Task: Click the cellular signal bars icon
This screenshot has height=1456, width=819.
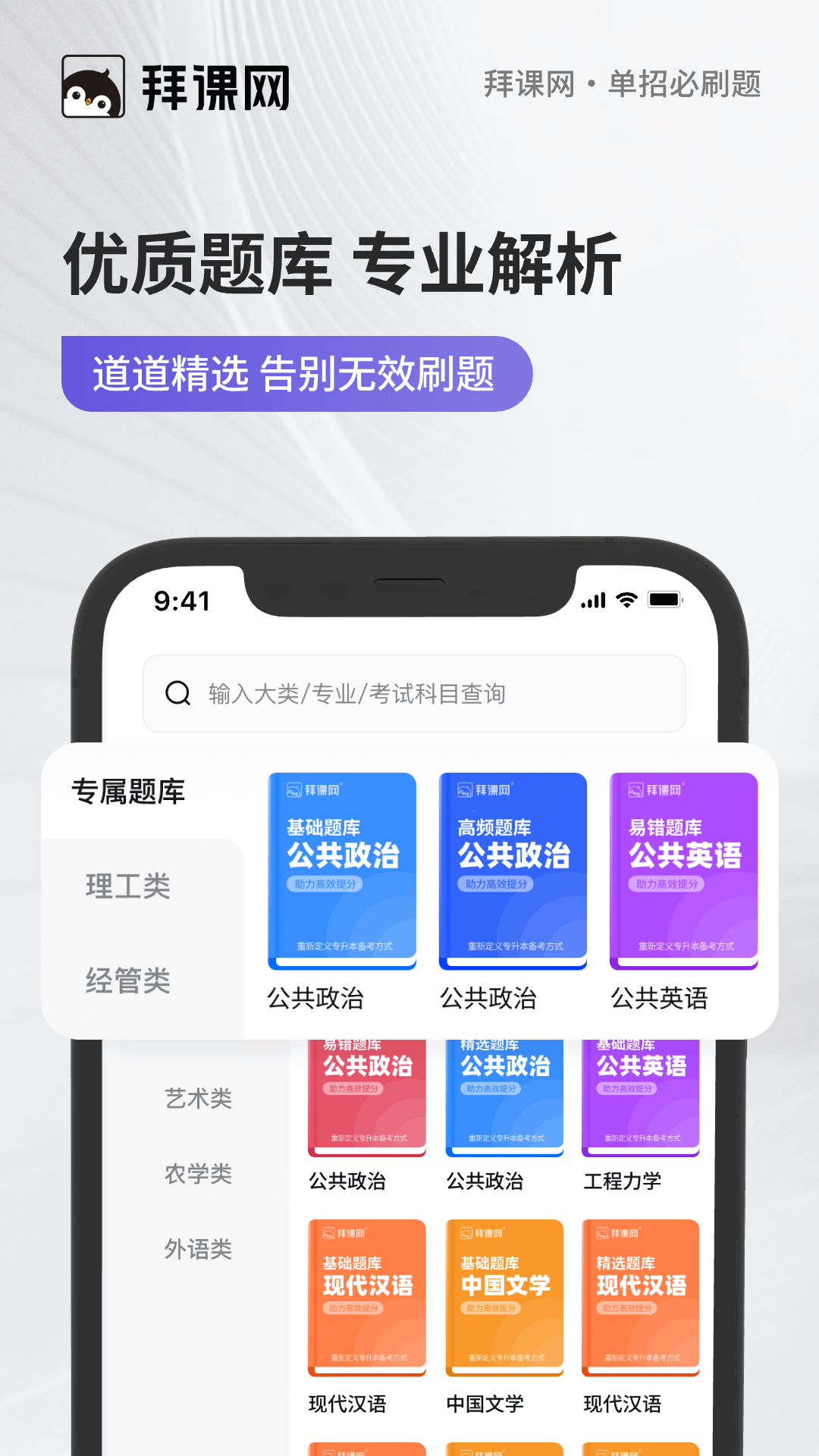Action: click(x=594, y=600)
